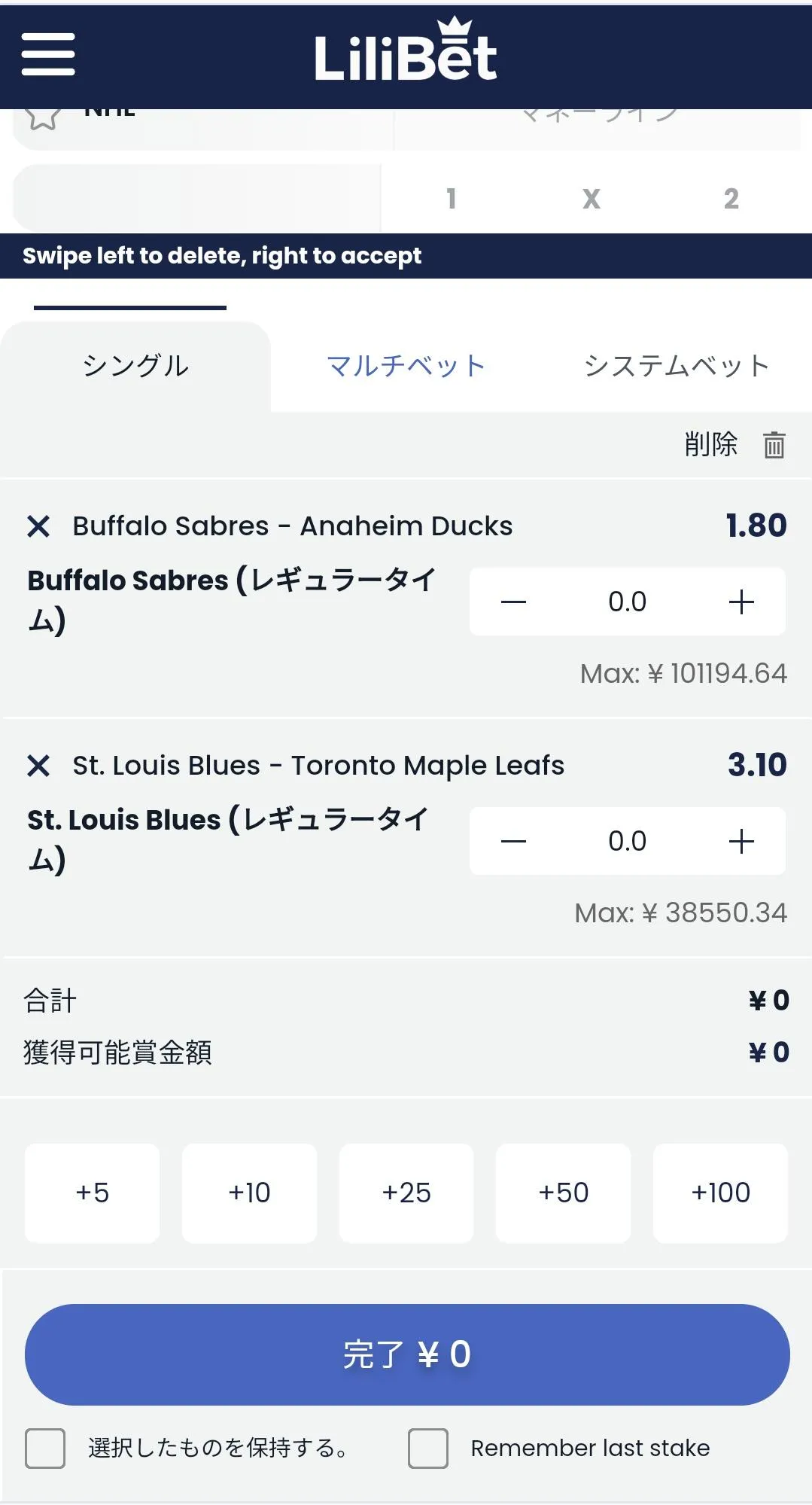Add +10 to the stake
Image resolution: width=812 pixels, height=1505 pixels.
249,1193
